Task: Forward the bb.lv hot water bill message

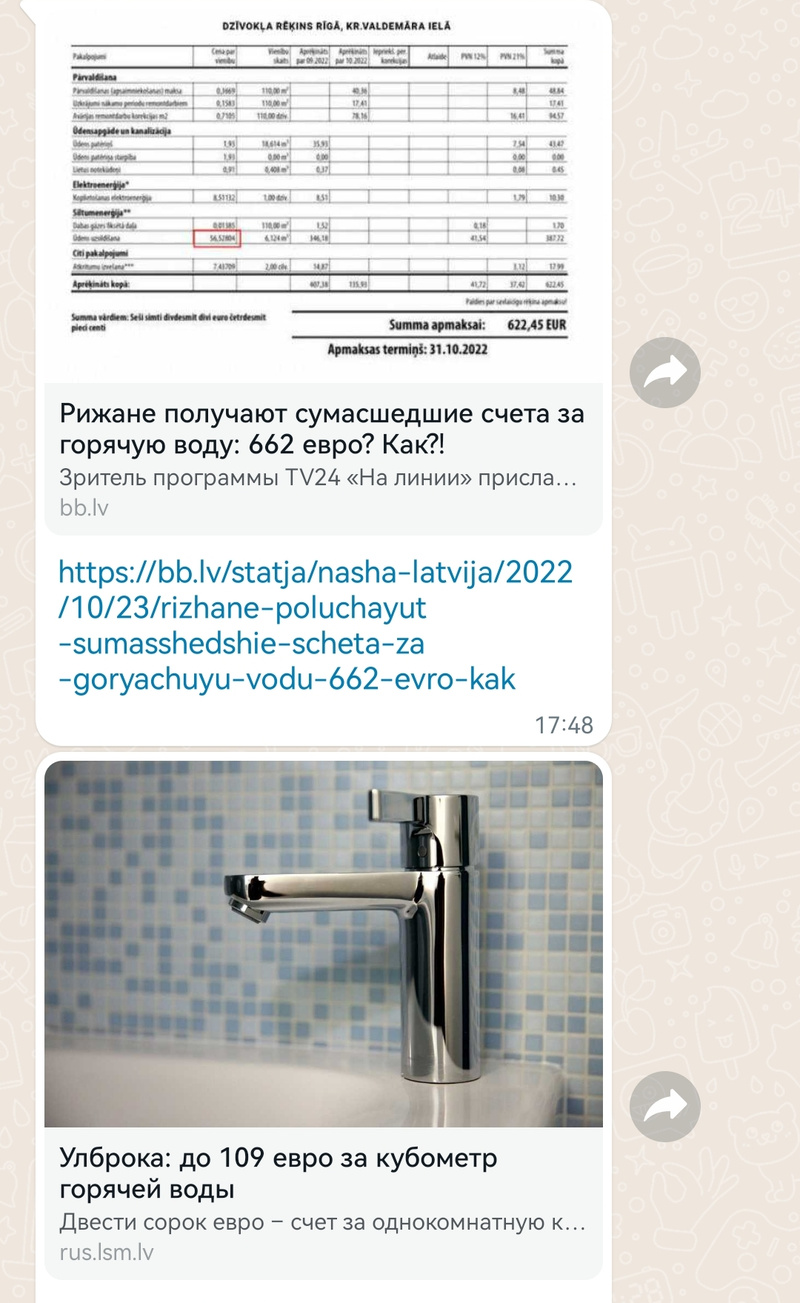Action: (665, 373)
